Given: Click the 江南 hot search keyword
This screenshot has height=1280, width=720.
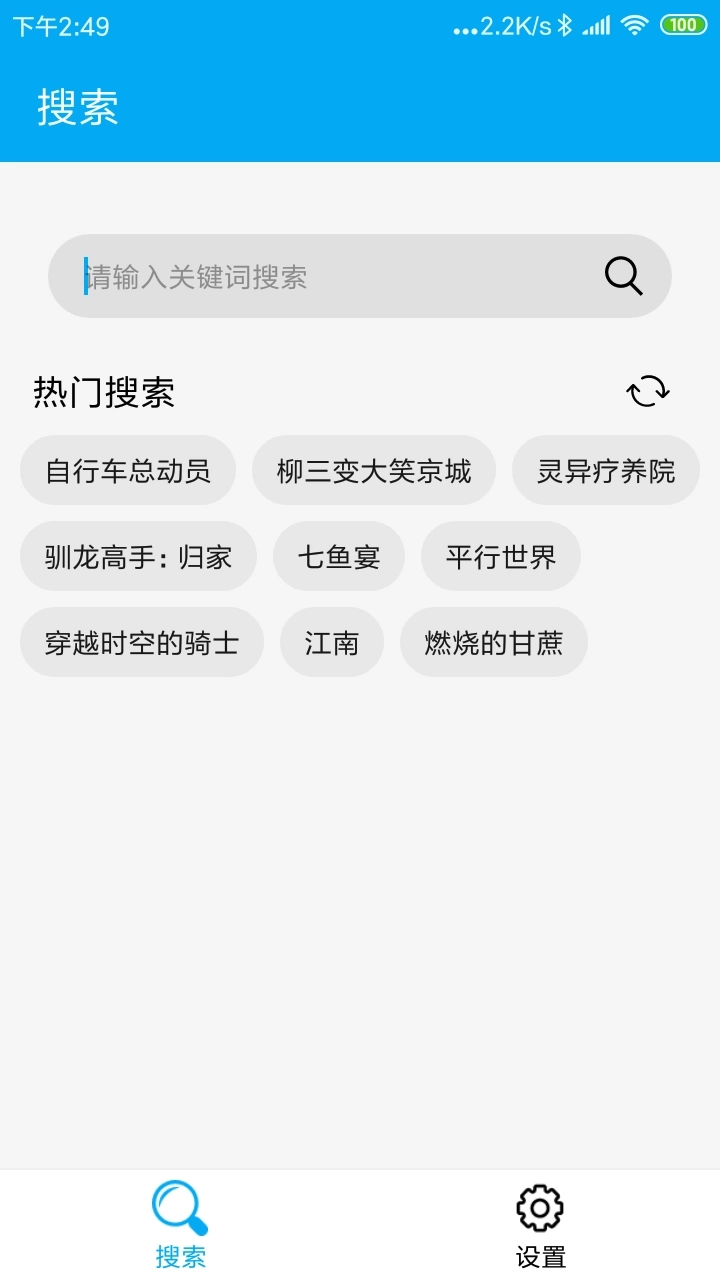Looking at the screenshot, I should point(331,643).
